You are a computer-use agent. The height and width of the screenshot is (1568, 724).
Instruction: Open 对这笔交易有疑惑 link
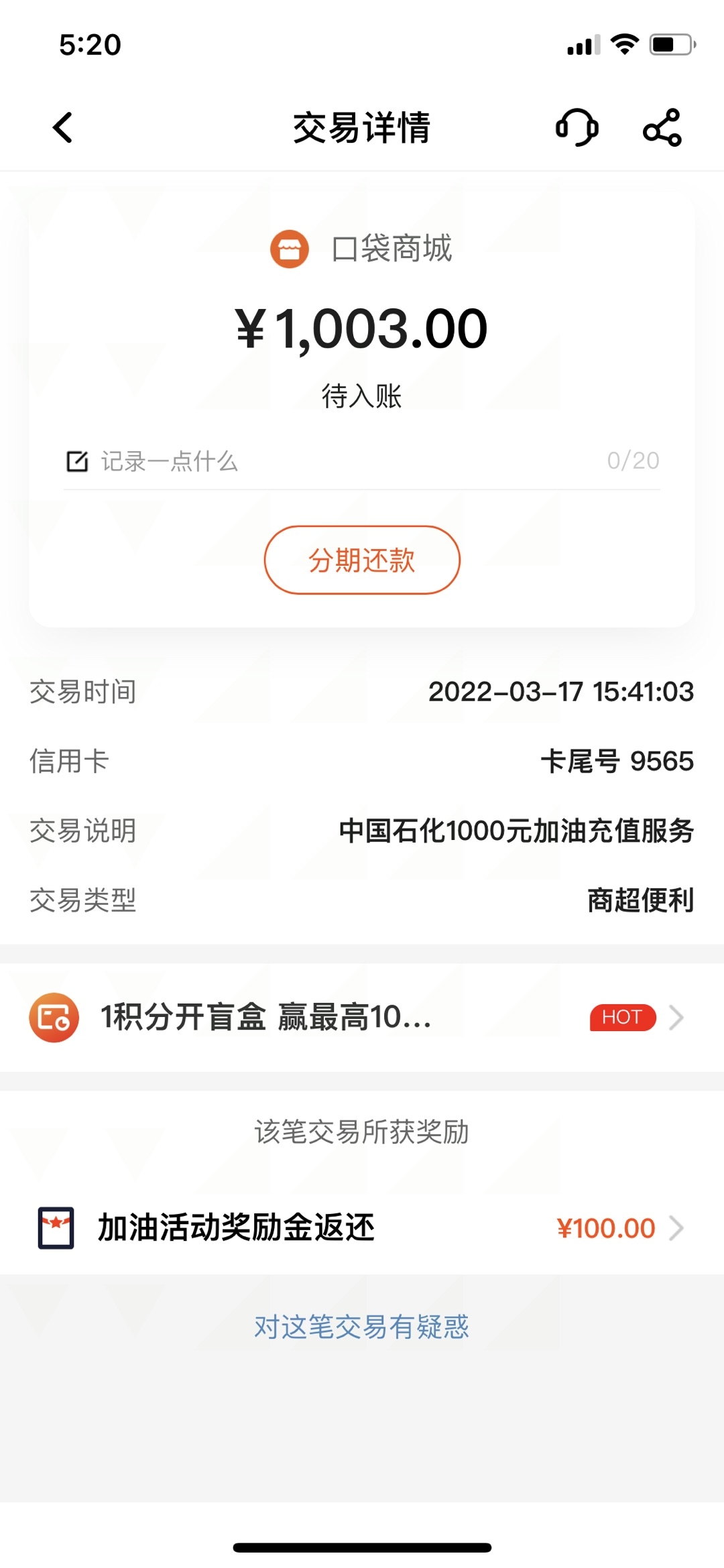362,1327
